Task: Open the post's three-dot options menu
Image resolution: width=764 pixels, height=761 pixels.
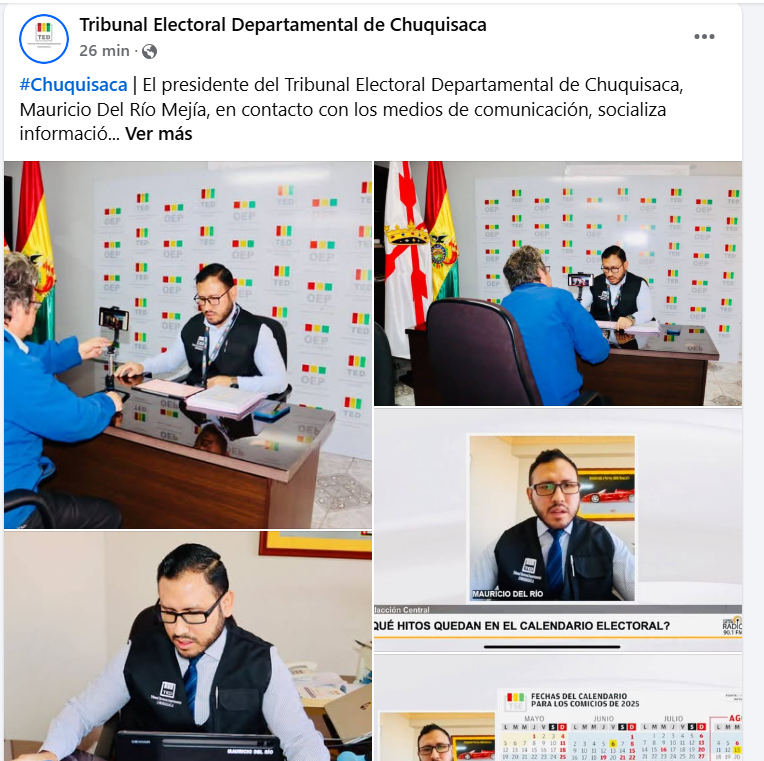Action: coord(704,37)
